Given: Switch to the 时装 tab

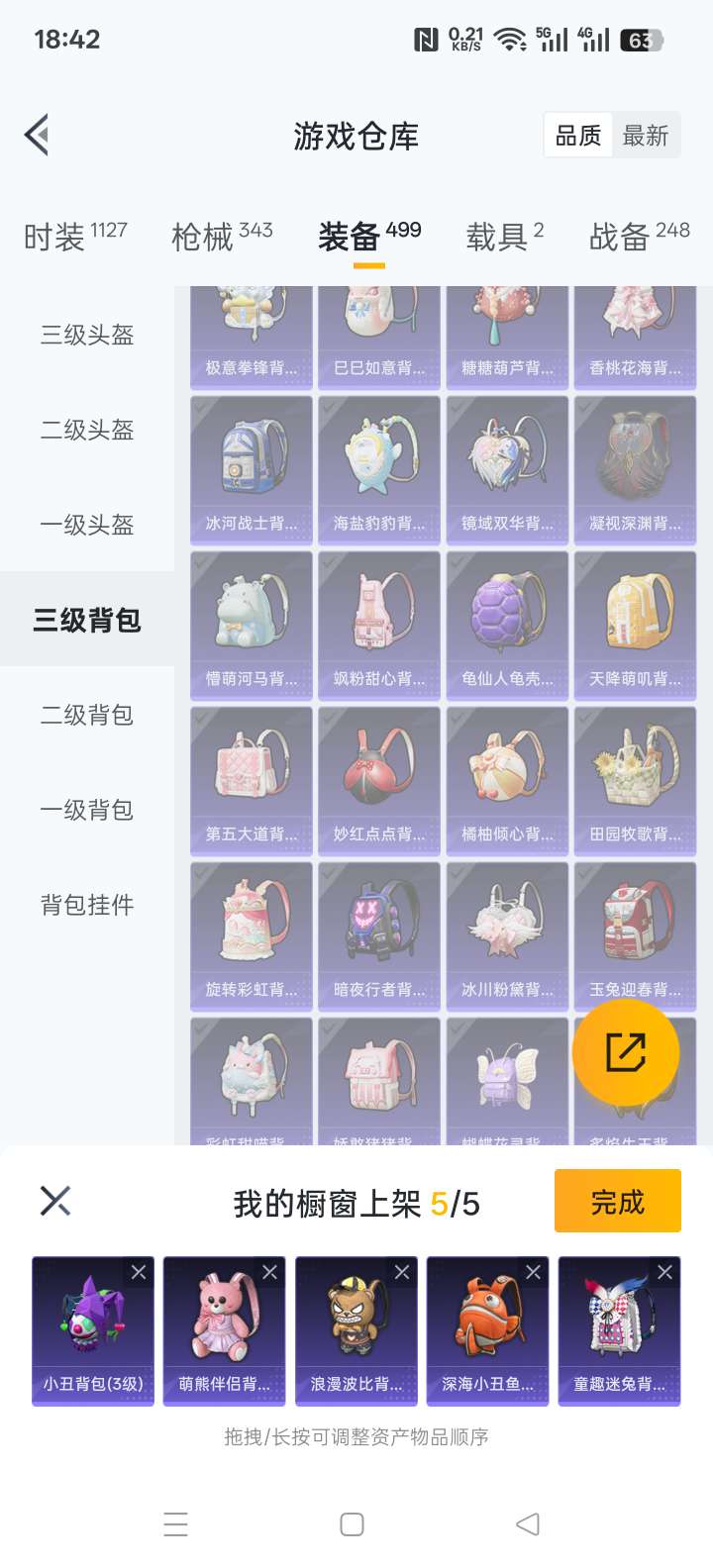Looking at the screenshot, I should coord(75,236).
